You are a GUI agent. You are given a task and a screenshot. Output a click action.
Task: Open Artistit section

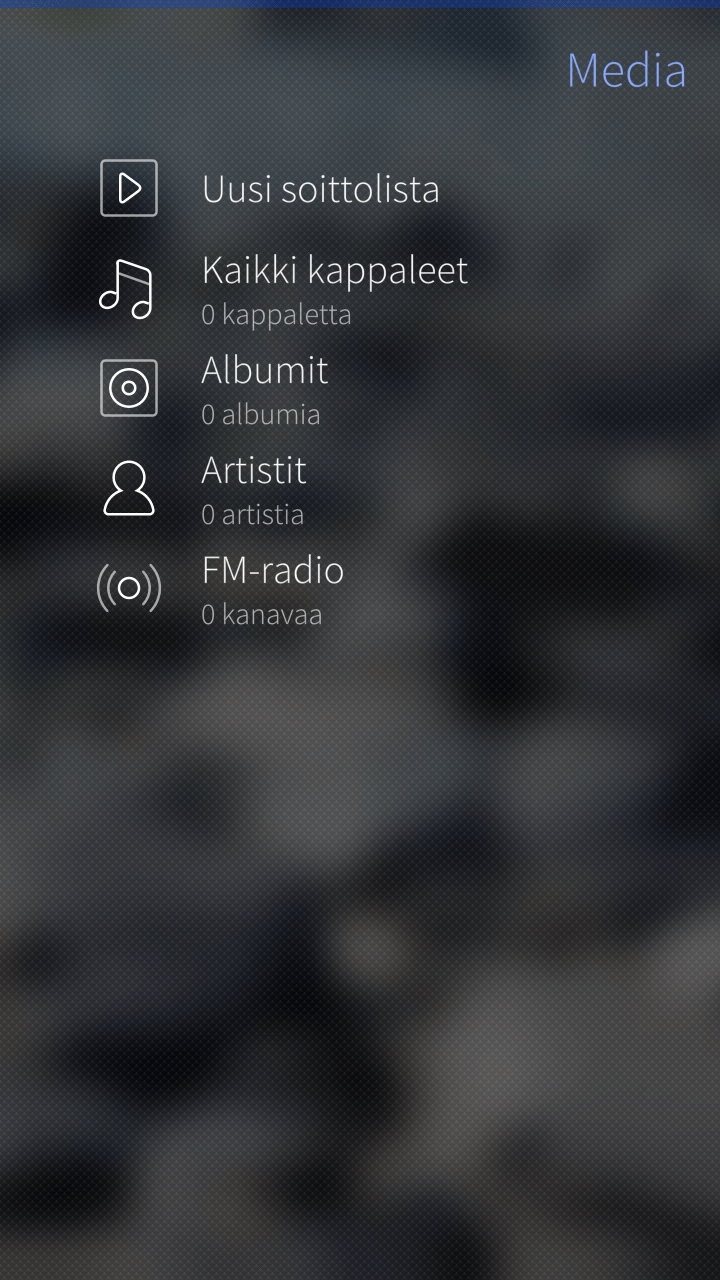[x=254, y=487]
